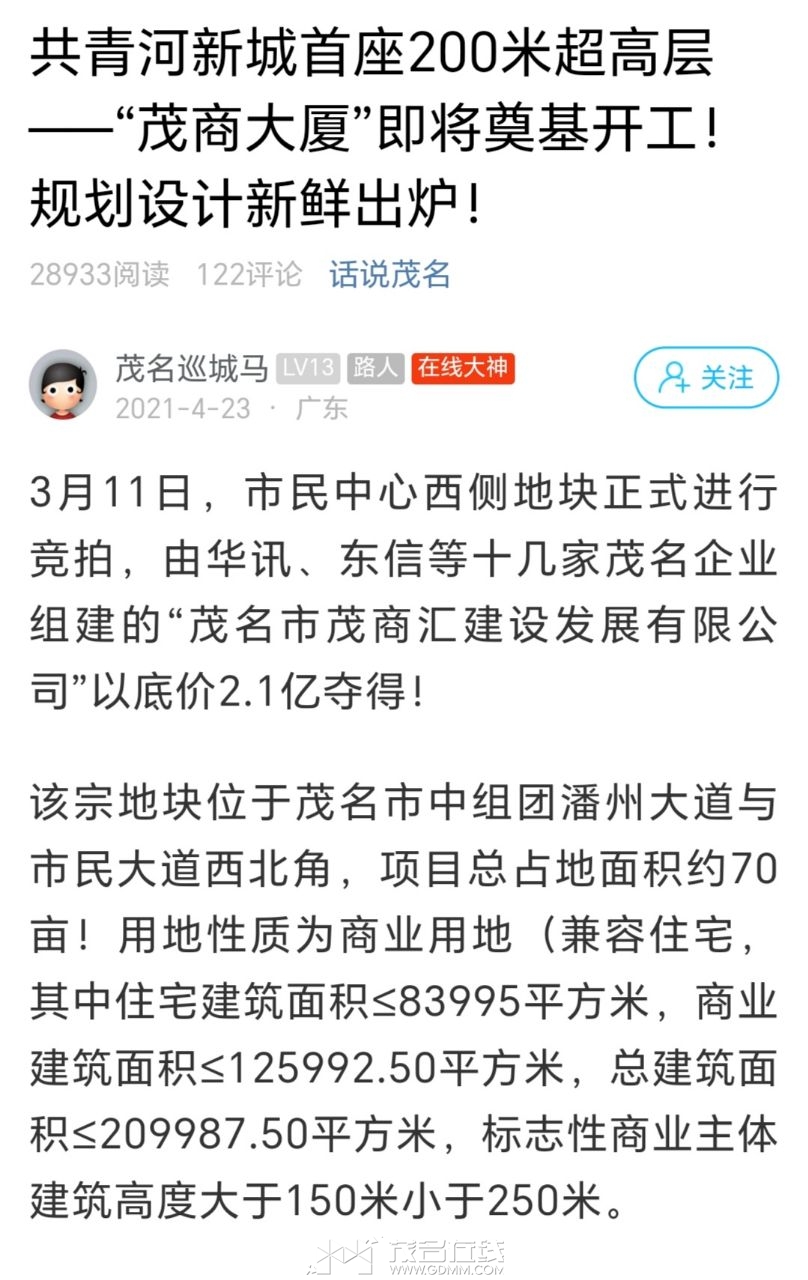808x1280 pixels.
Task: Open 茂名巡城马's profile avatar
Action: (x=63, y=385)
